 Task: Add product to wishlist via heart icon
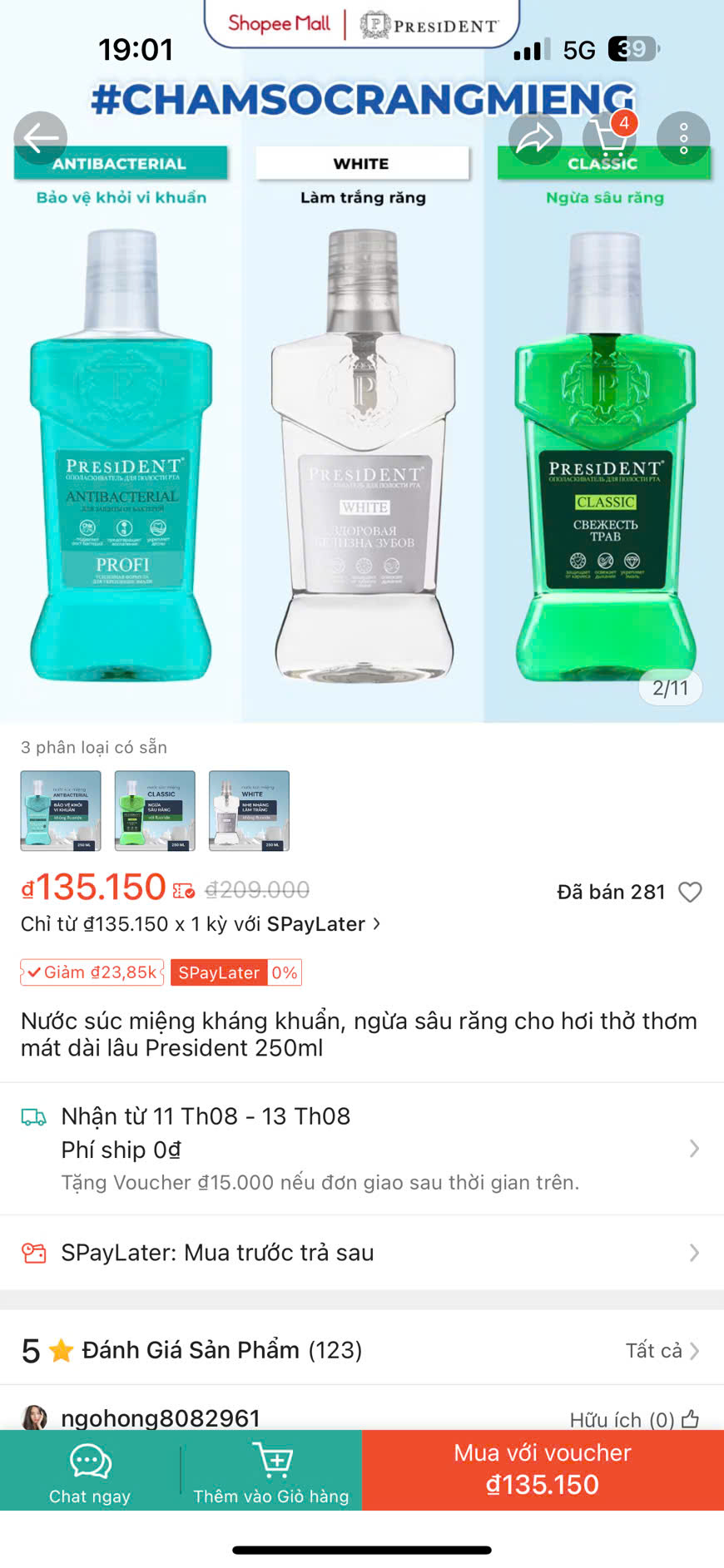(x=692, y=891)
